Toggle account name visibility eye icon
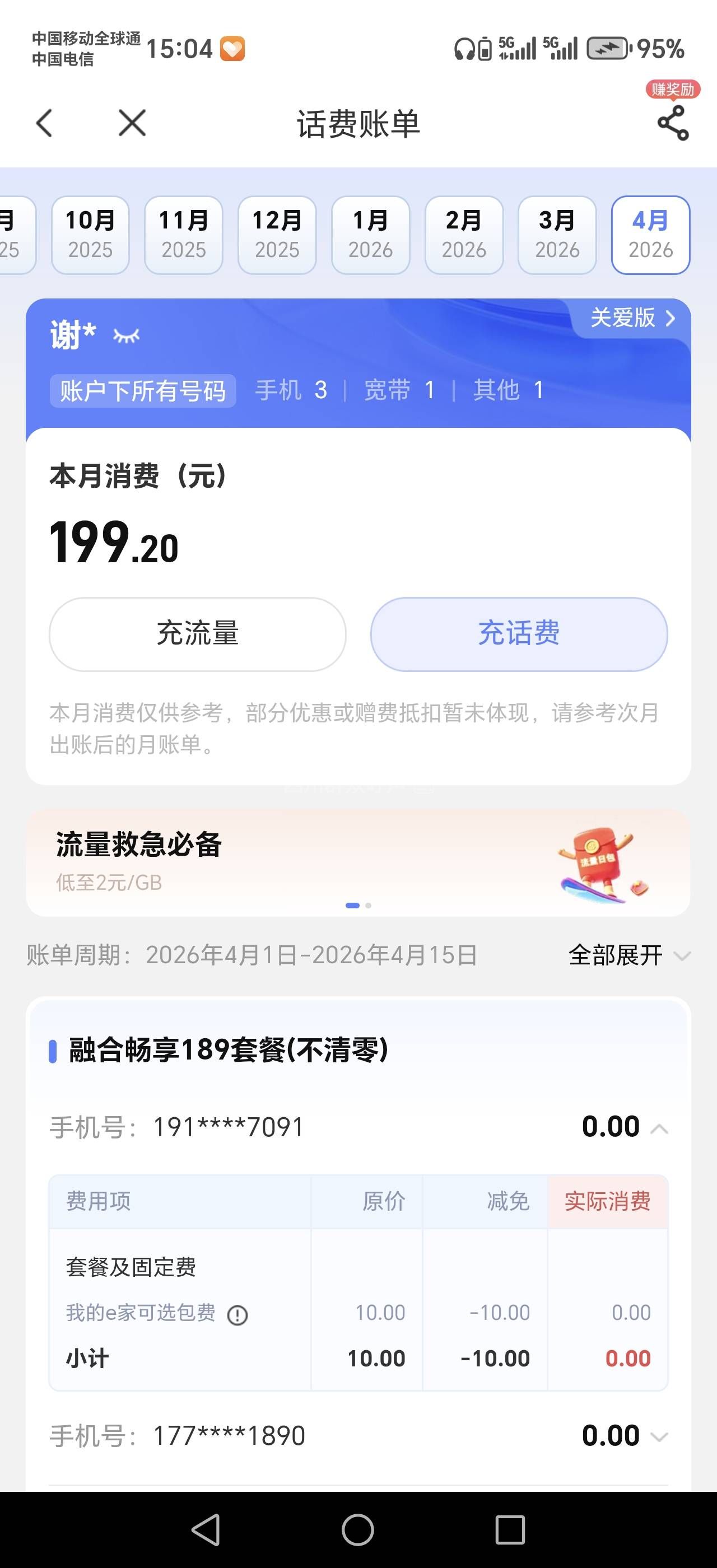This screenshot has width=717, height=1568. [127, 335]
